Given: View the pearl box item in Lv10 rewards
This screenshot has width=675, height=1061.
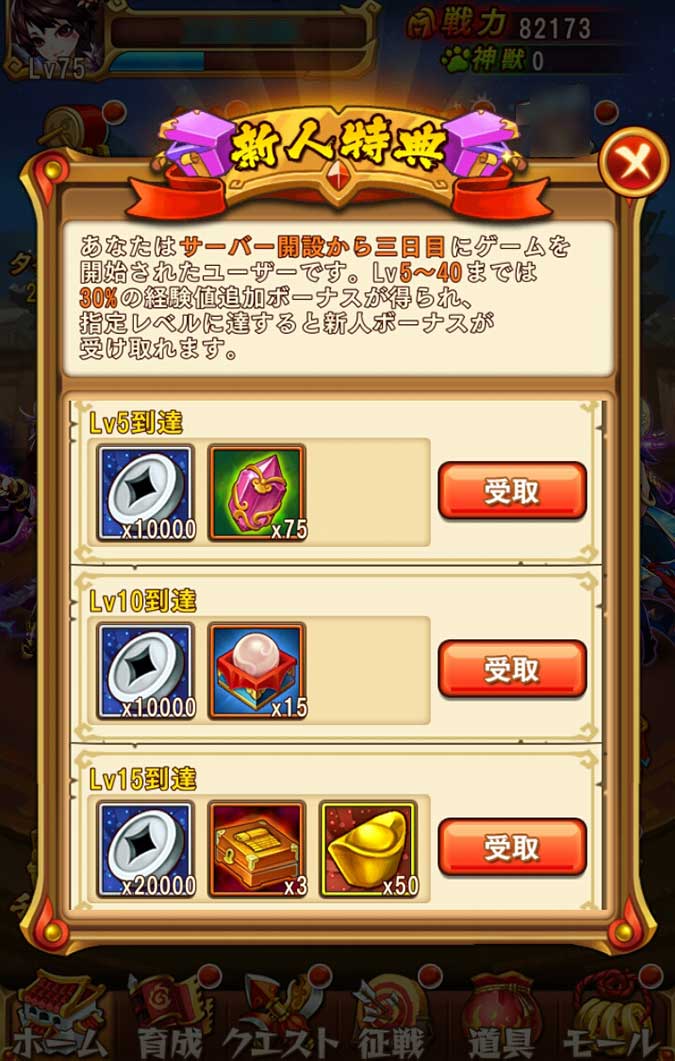Looking at the screenshot, I should coord(257,671).
